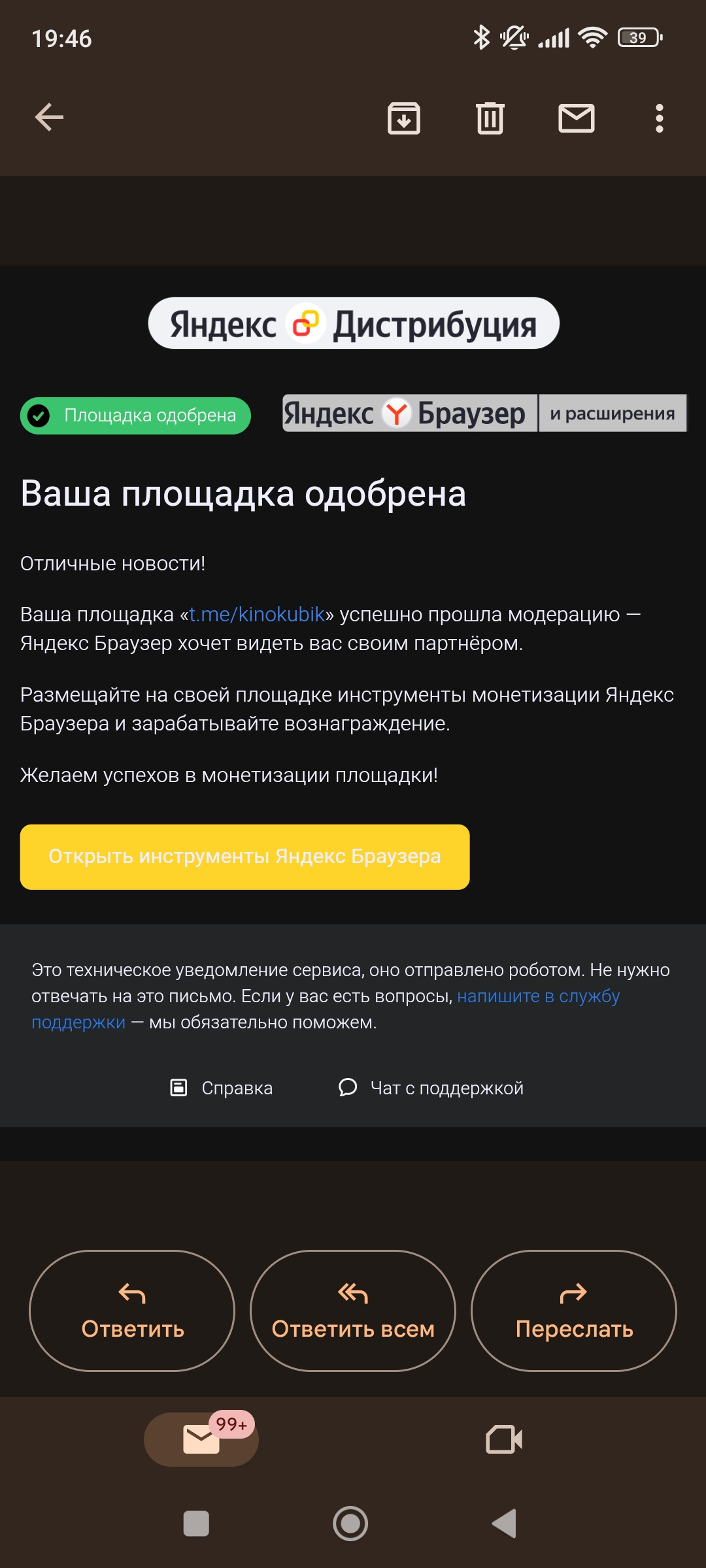Open the t.me/kinokubik link
This screenshot has height=1568, width=706.
click(256, 615)
